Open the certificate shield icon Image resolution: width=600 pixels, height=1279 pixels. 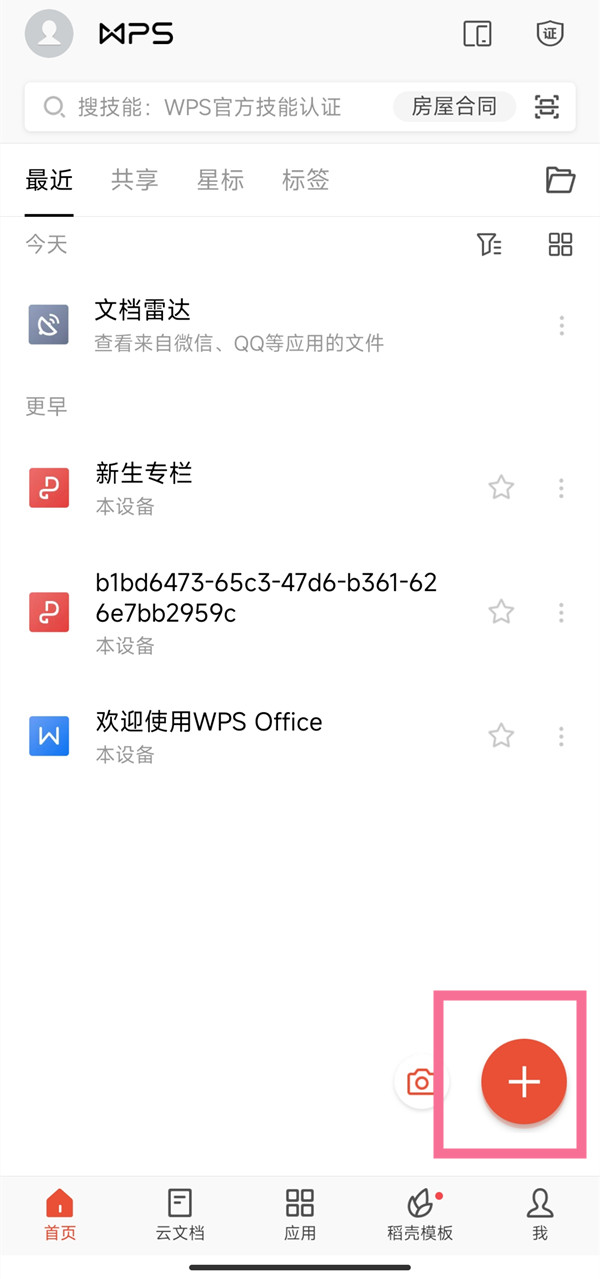tap(549, 34)
